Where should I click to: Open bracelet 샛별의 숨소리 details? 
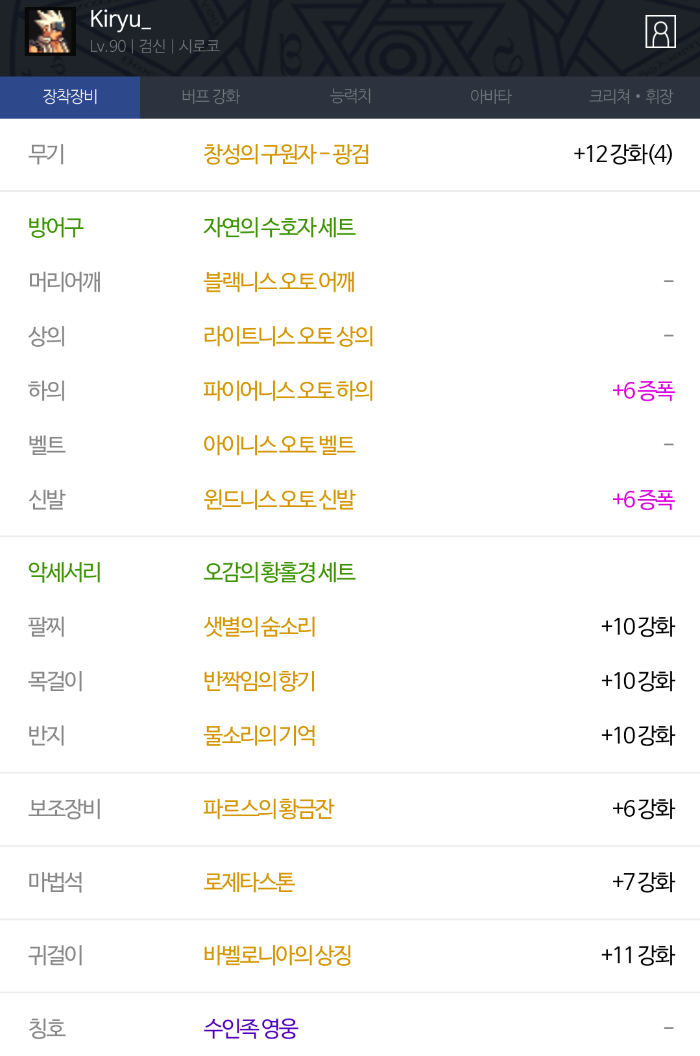click(x=259, y=627)
